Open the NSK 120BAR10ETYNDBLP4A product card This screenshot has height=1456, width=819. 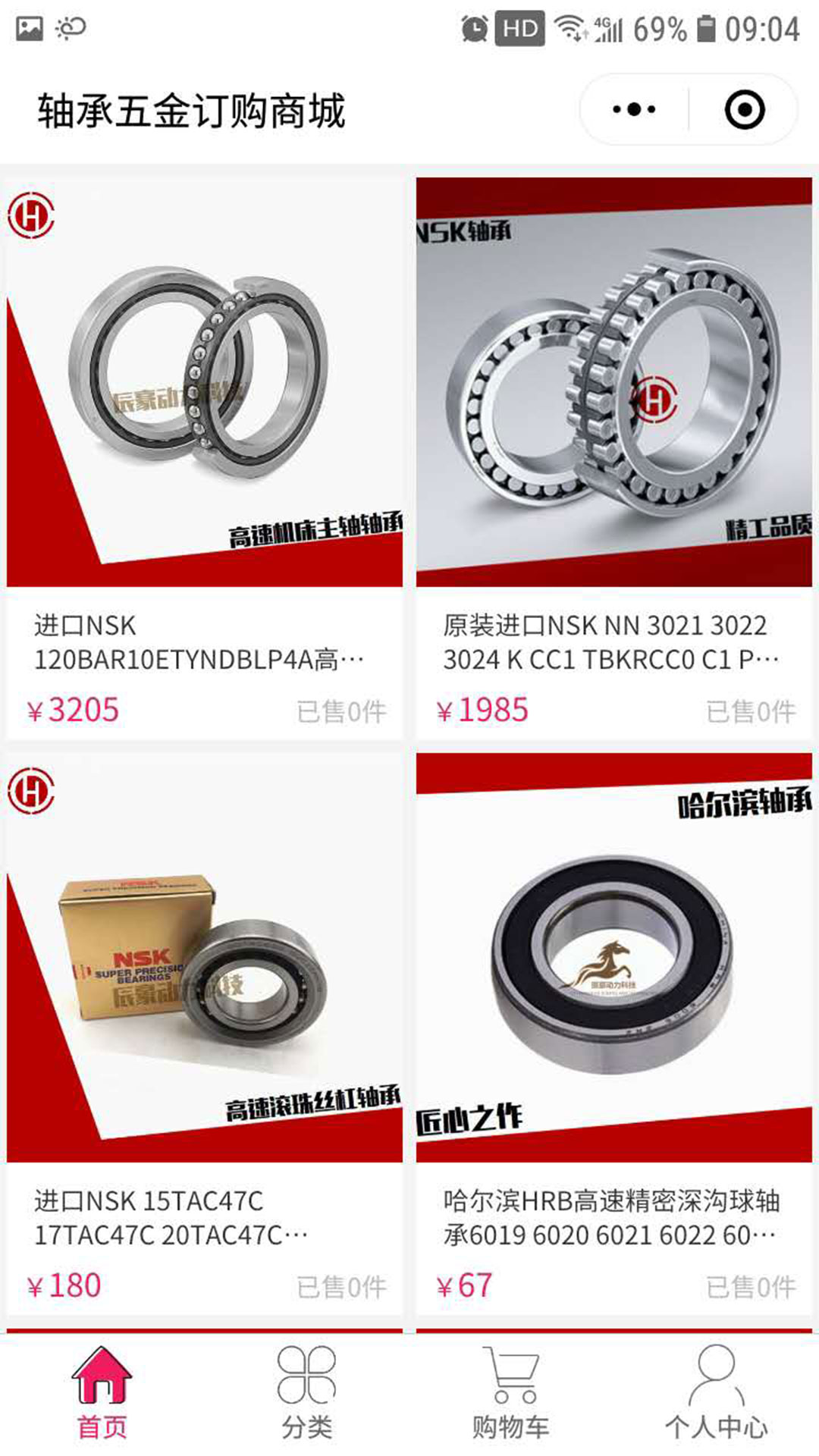[205, 455]
